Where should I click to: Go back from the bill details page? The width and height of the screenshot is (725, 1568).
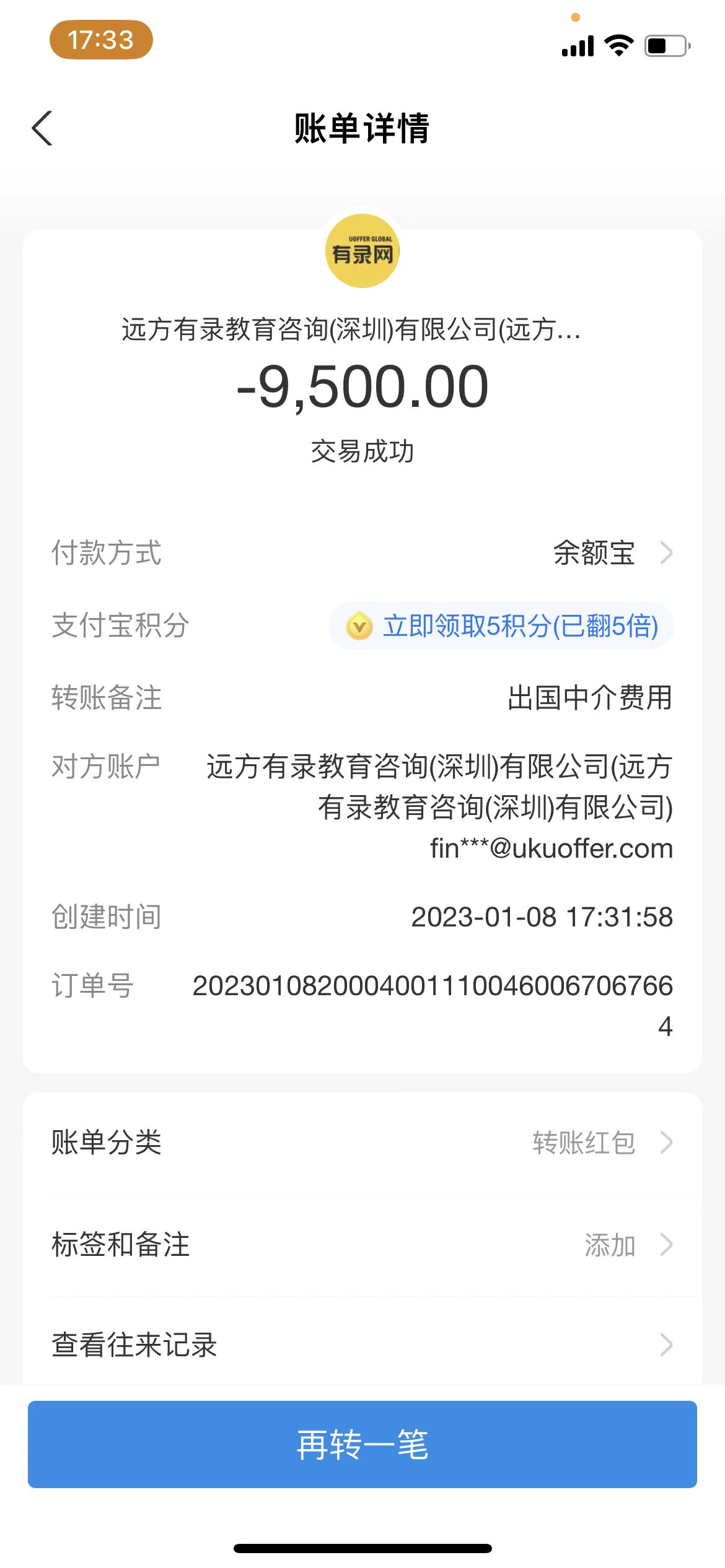[42, 129]
